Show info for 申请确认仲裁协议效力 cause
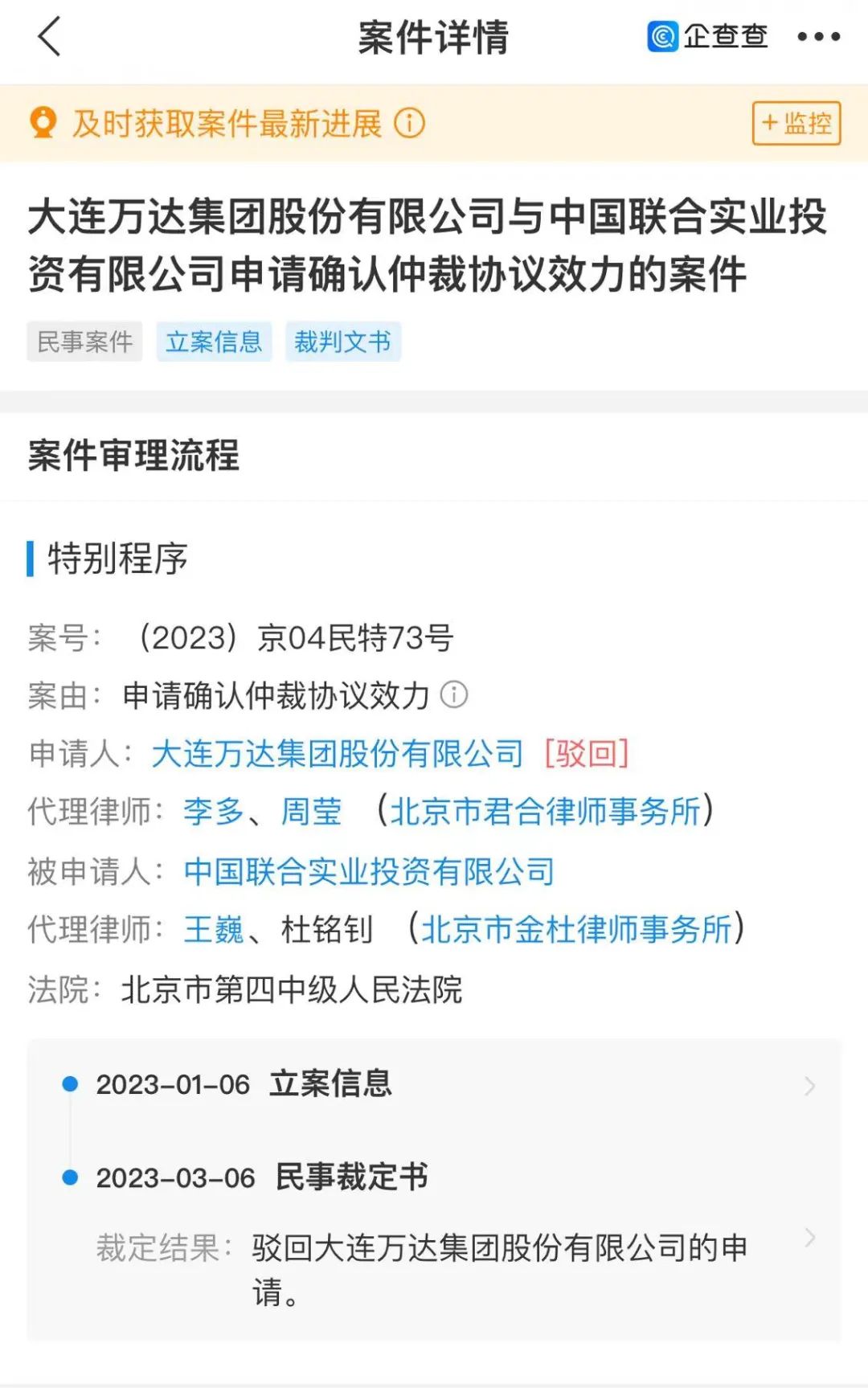The height and width of the screenshot is (1388, 868). (454, 694)
